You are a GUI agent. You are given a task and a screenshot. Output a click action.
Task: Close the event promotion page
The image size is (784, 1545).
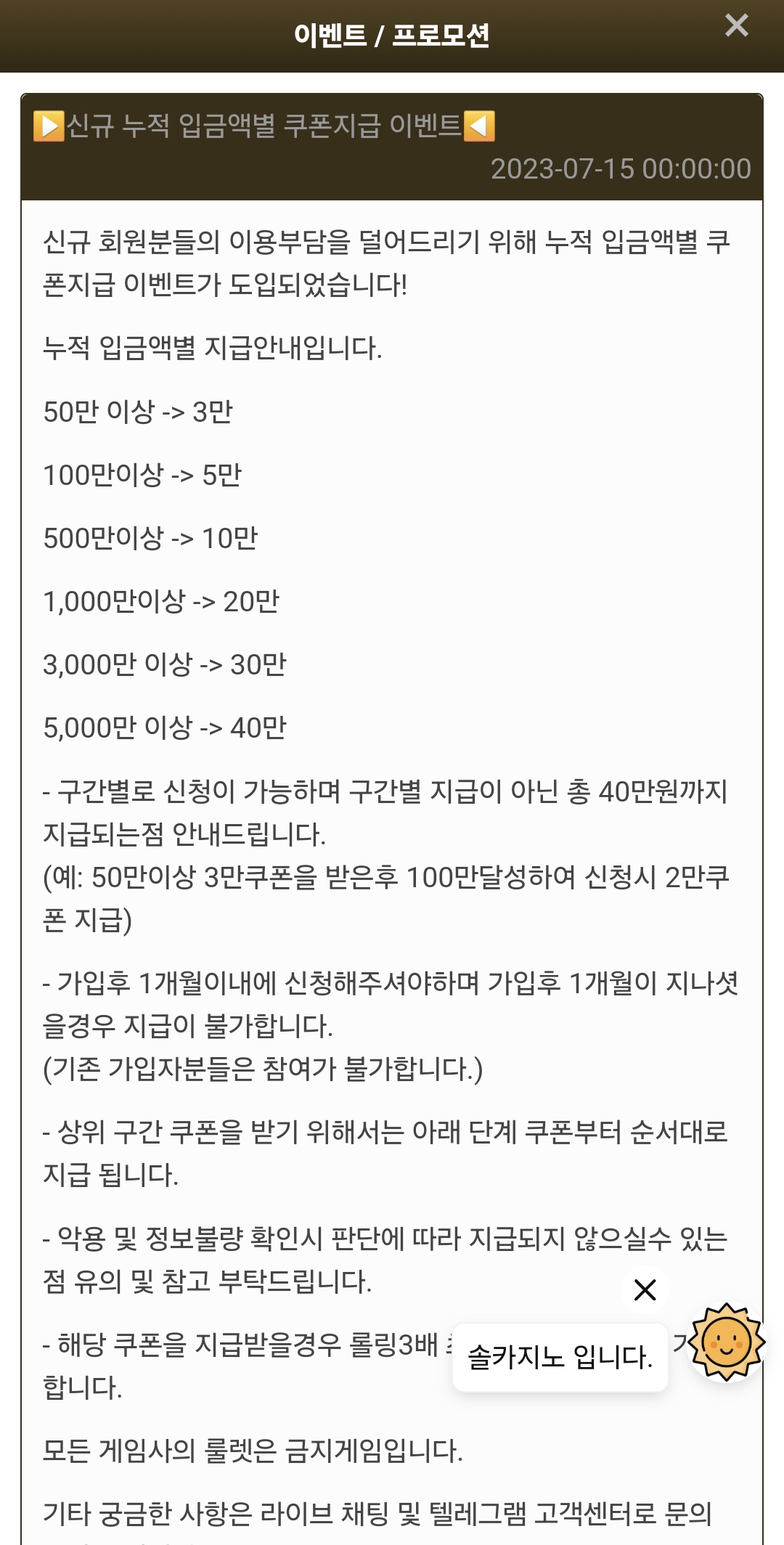coord(736,25)
